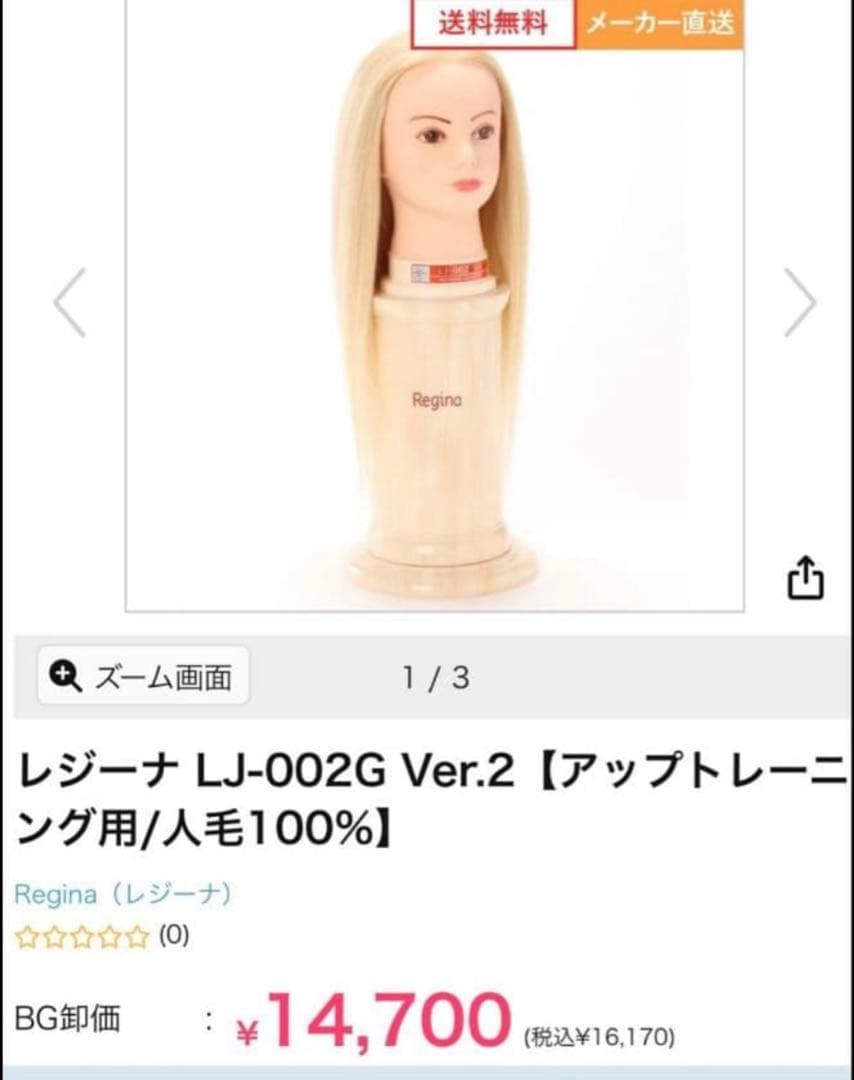854x1080 pixels.
Task: Select the third star rating icon
Action: tap(82, 937)
